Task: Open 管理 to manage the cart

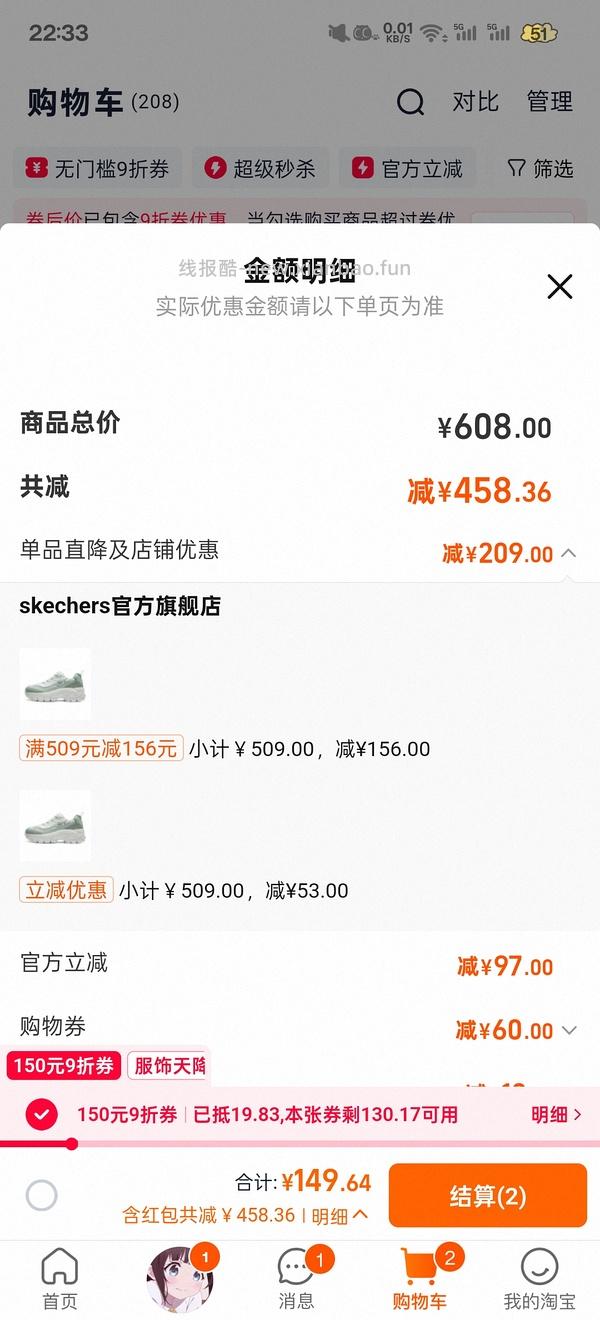Action: click(x=549, y=102)
